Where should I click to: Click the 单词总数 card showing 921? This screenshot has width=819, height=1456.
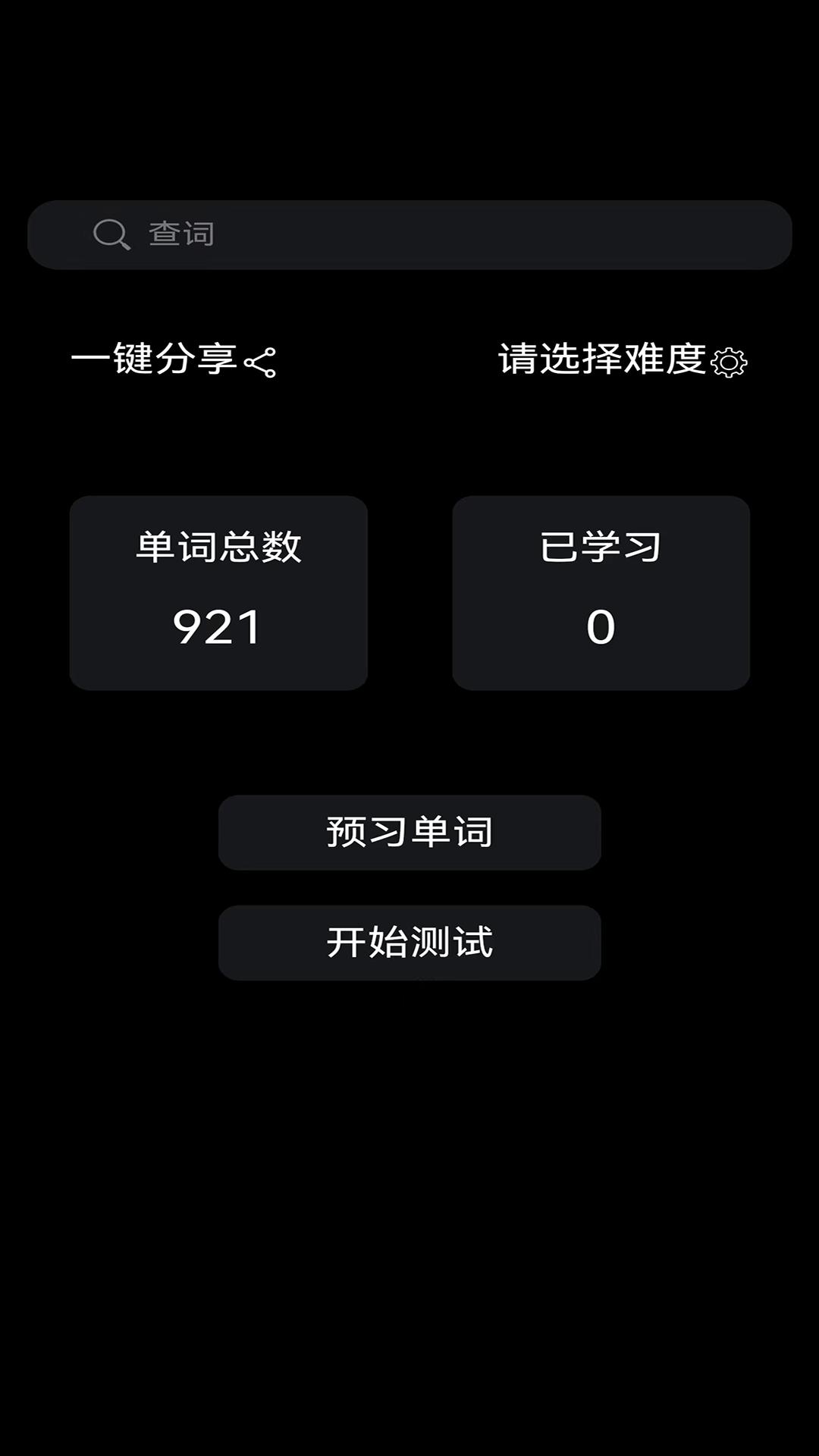point(218,591)
